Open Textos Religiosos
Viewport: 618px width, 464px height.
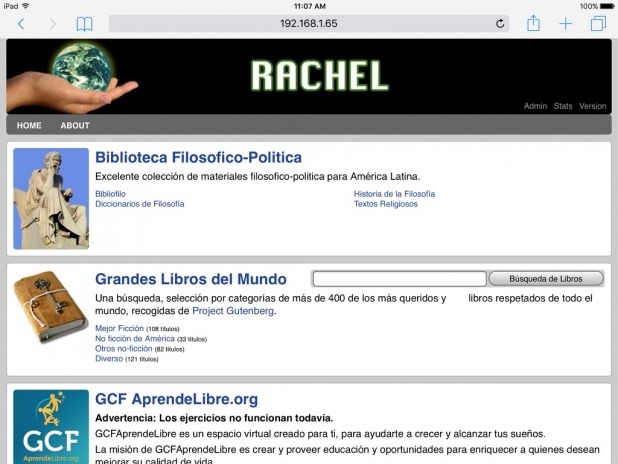coord(385,204)
